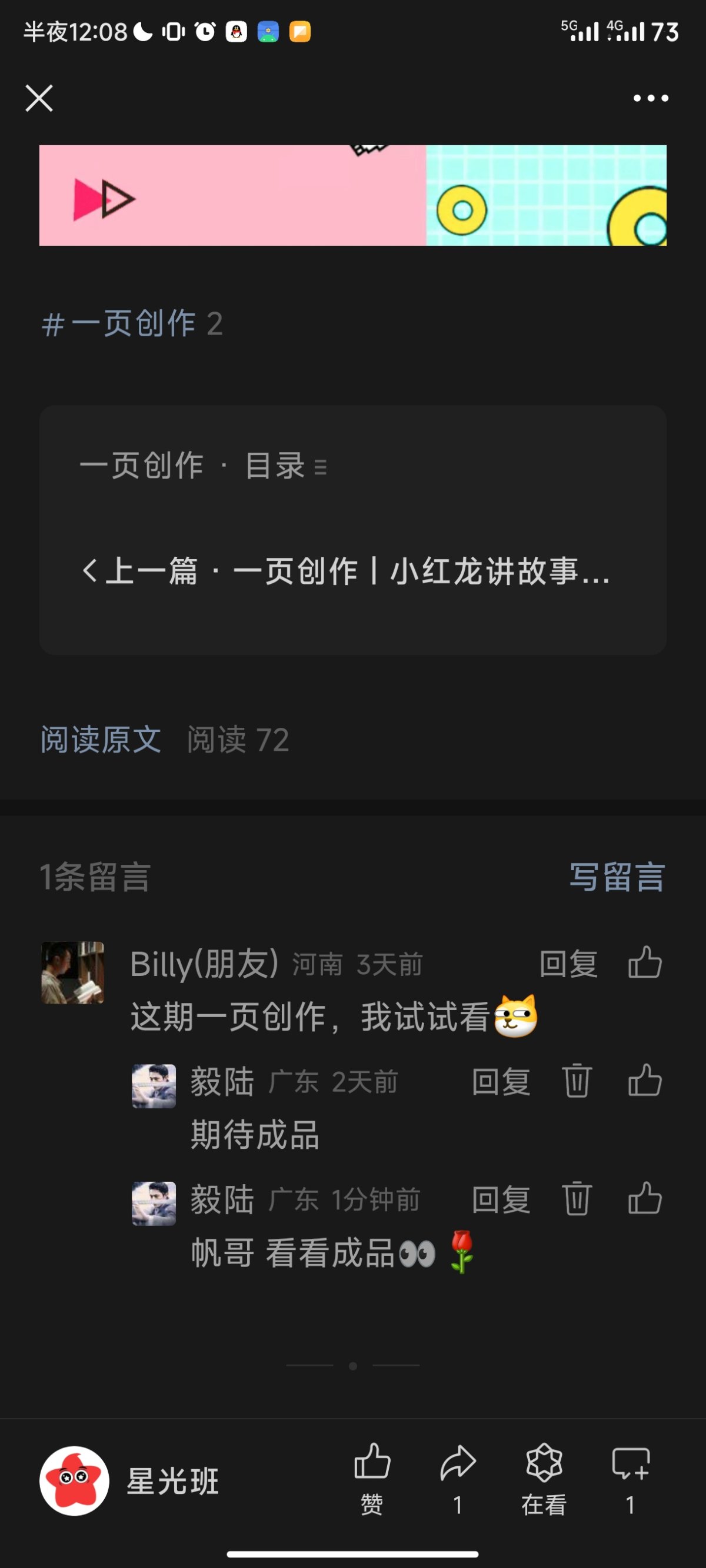Like Billy's comment
This screenshot has height=1568, width=706.
tap(644, 963)
